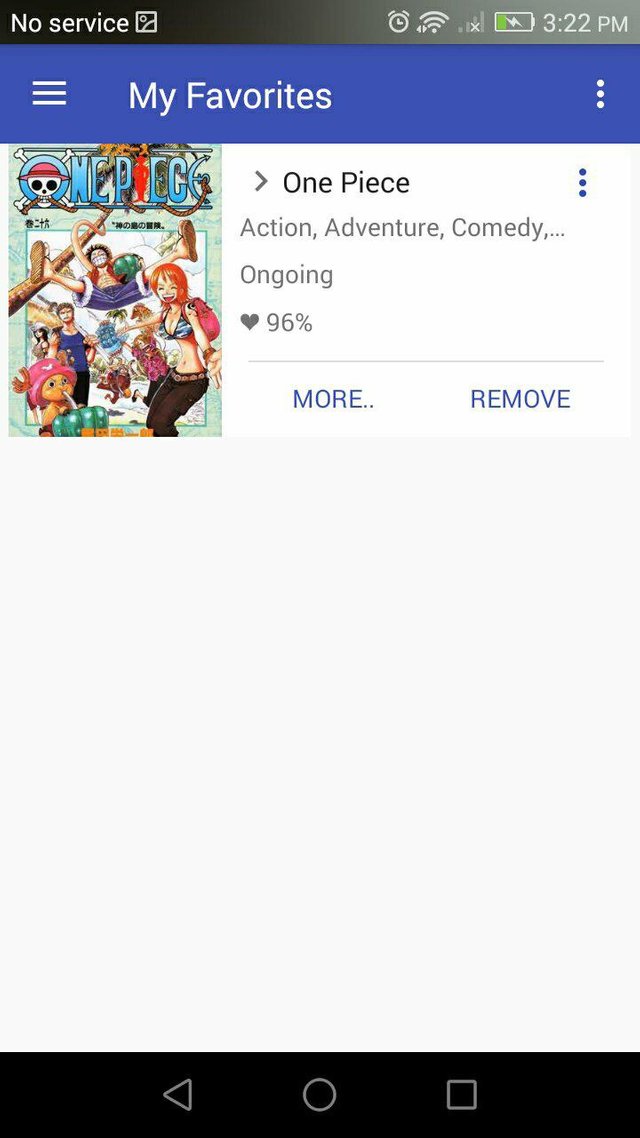
Task: Open One Piece card options menu
Action: coord(582,182)
